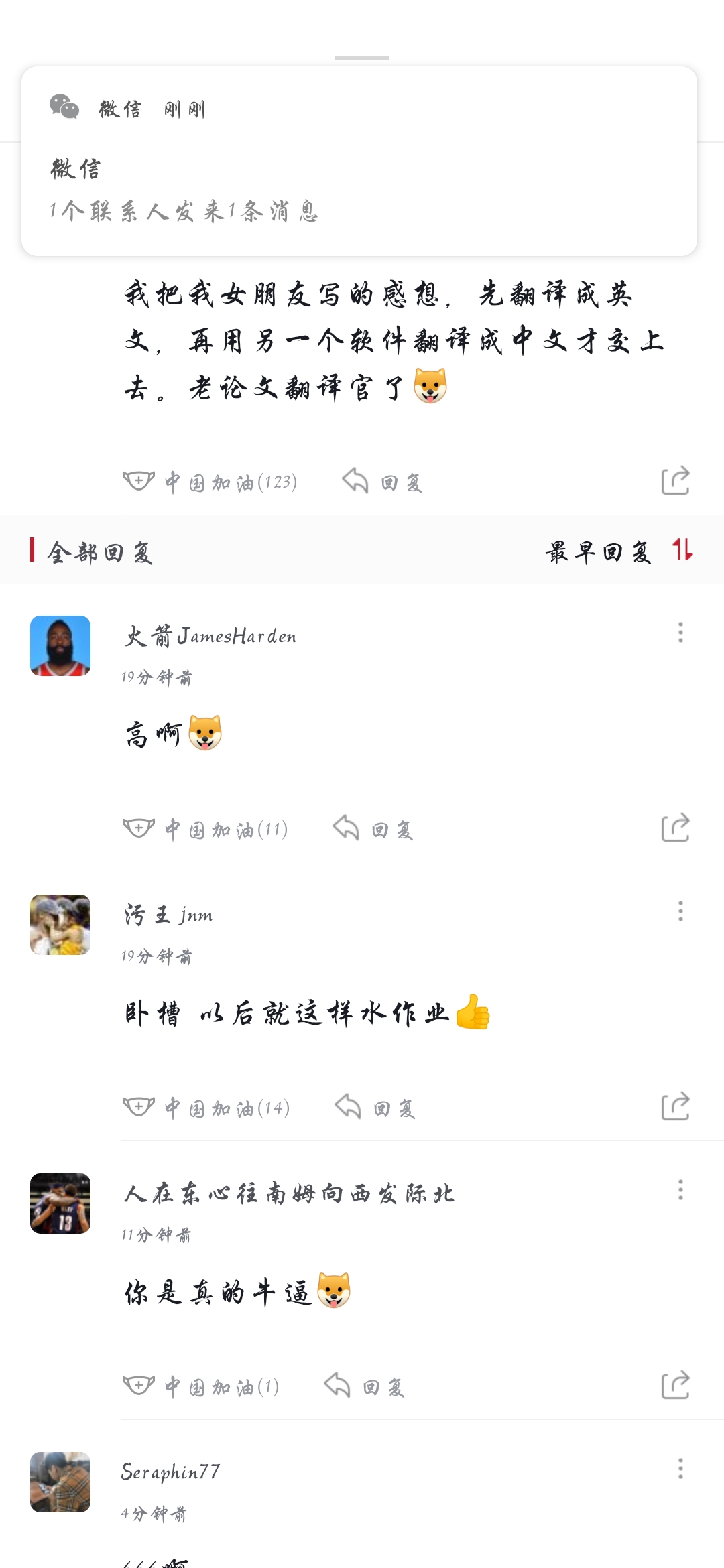
Task: Open more options for 污王jnm's comment
Action: pyautogui.click(x=680, y=911)
